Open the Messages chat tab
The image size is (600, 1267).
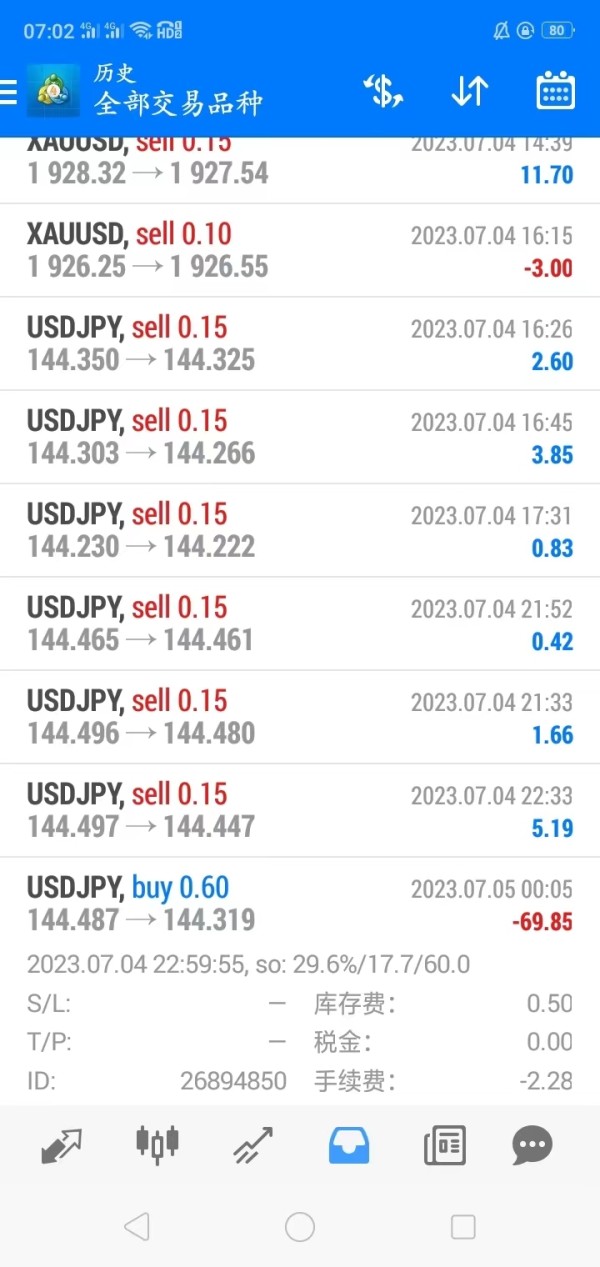click(x=532, y=1145)
